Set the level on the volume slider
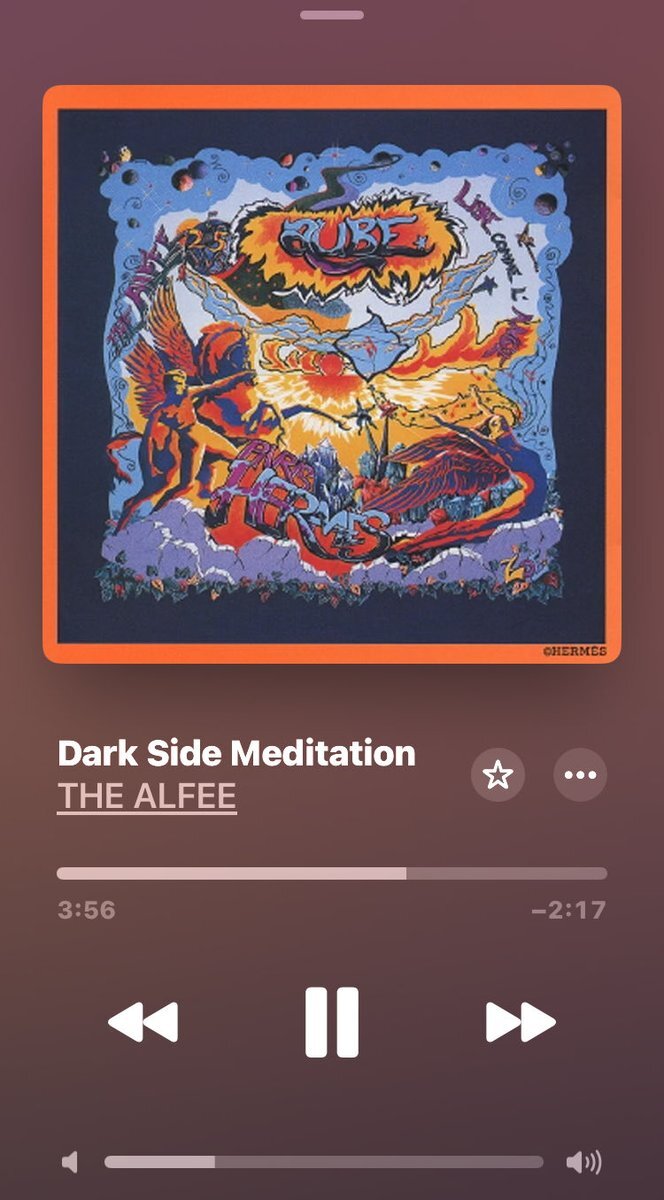This screenshot has width=664, height=1200. tap(323, 1162)
